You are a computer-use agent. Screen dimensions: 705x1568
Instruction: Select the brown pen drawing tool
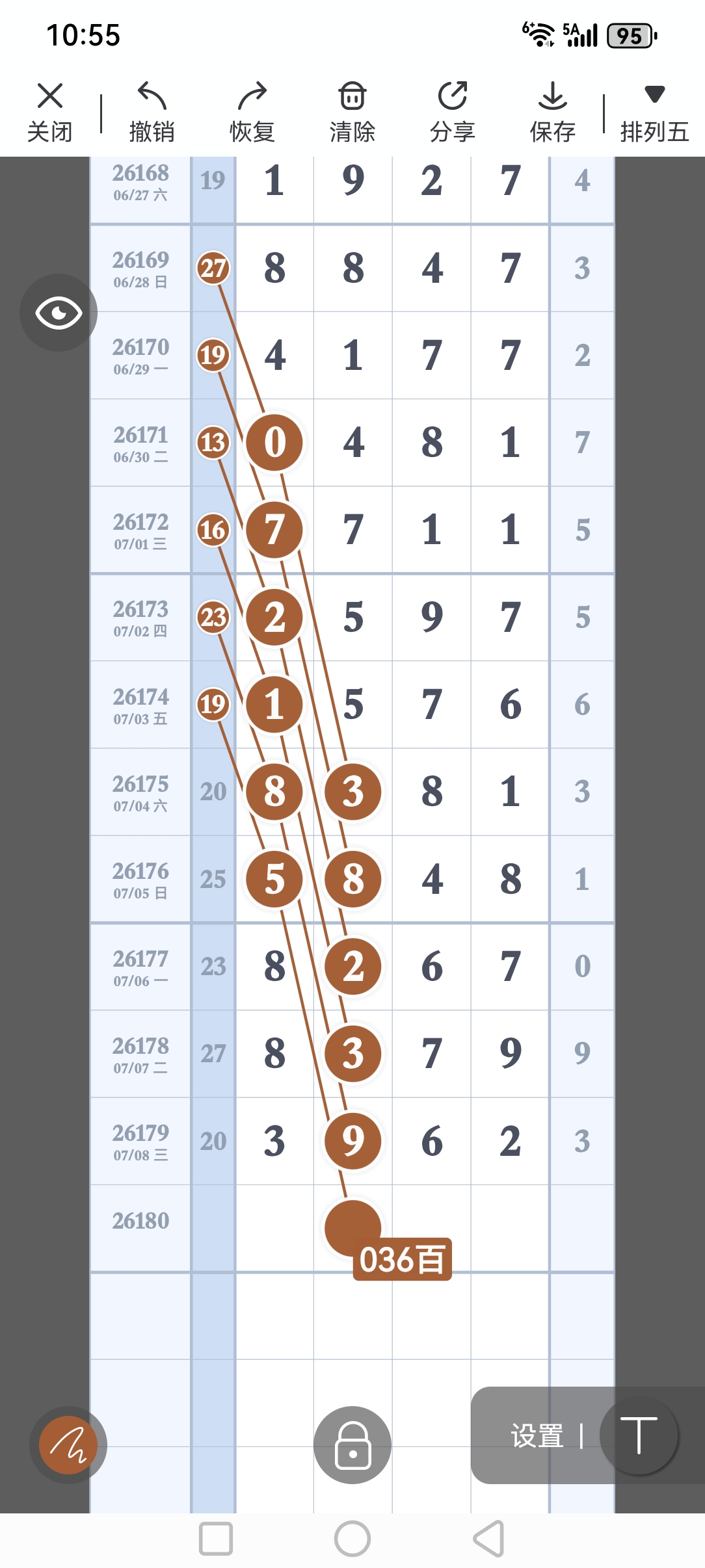(x=68, y=1444)
